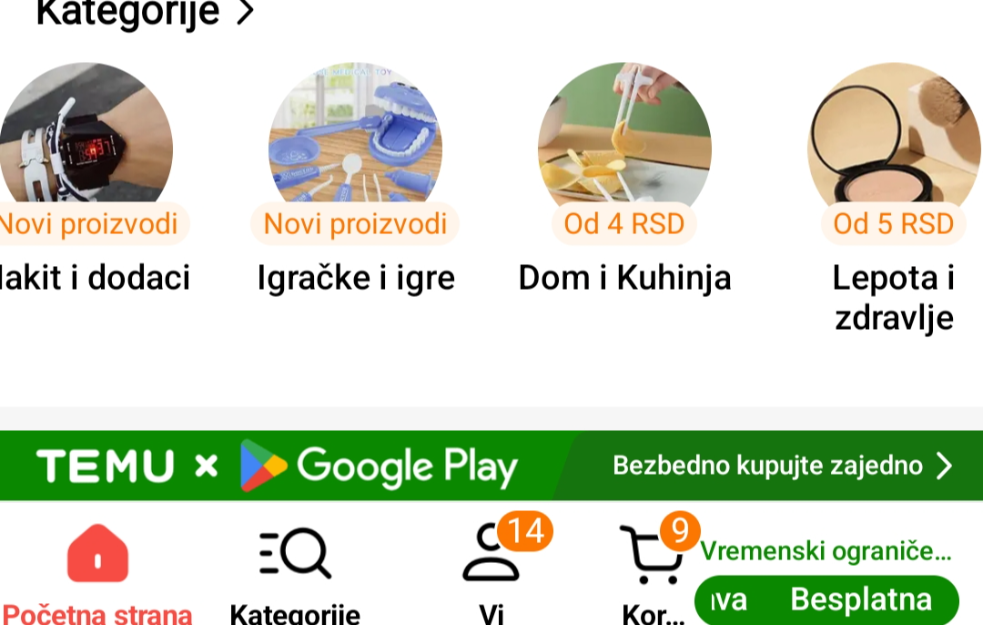Image resolution: width=983 pixels, height=625 pixels.
Task: Open the Kategorije section header
Action: pyautogui.click(x=145, y=12)
